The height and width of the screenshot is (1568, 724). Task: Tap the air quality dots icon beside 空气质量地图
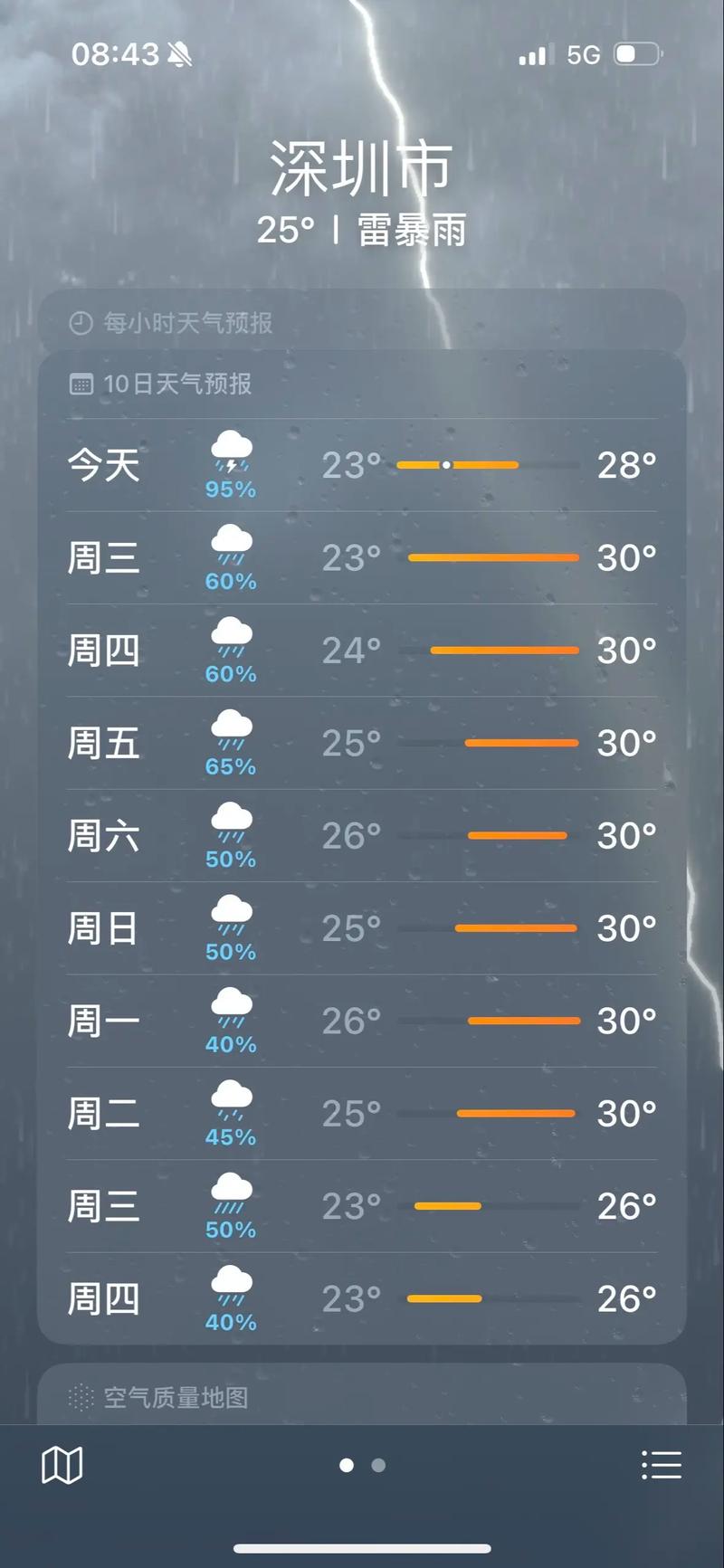click(82, 1397)
